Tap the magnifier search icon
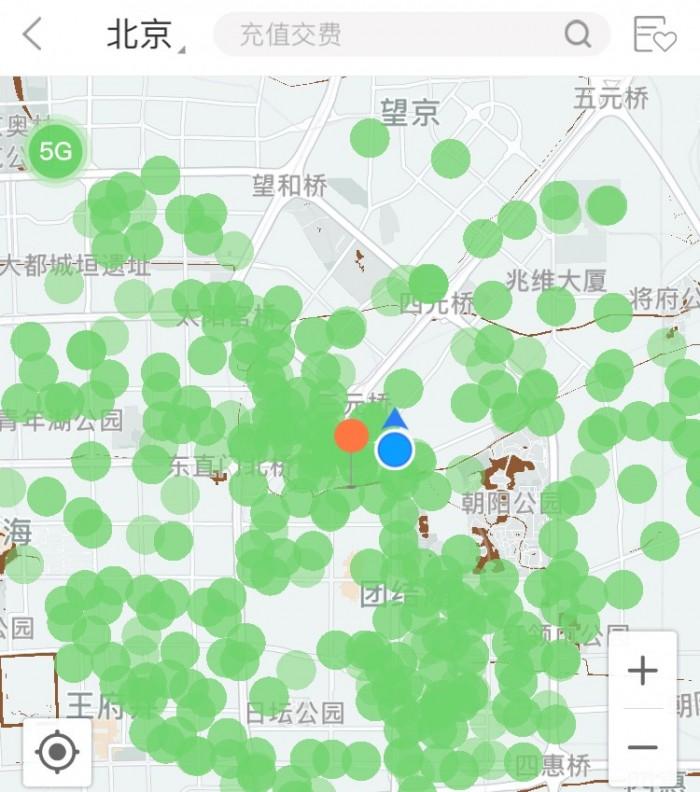This screenshot has height=792, width=700. click(578, 35)
